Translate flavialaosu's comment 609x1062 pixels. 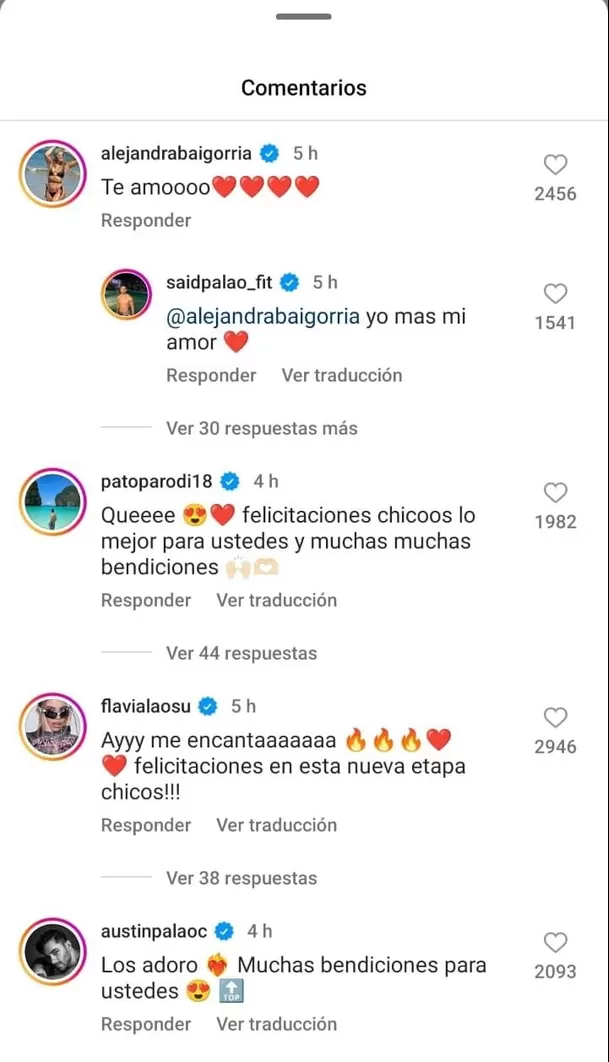[x=276, y=825]
